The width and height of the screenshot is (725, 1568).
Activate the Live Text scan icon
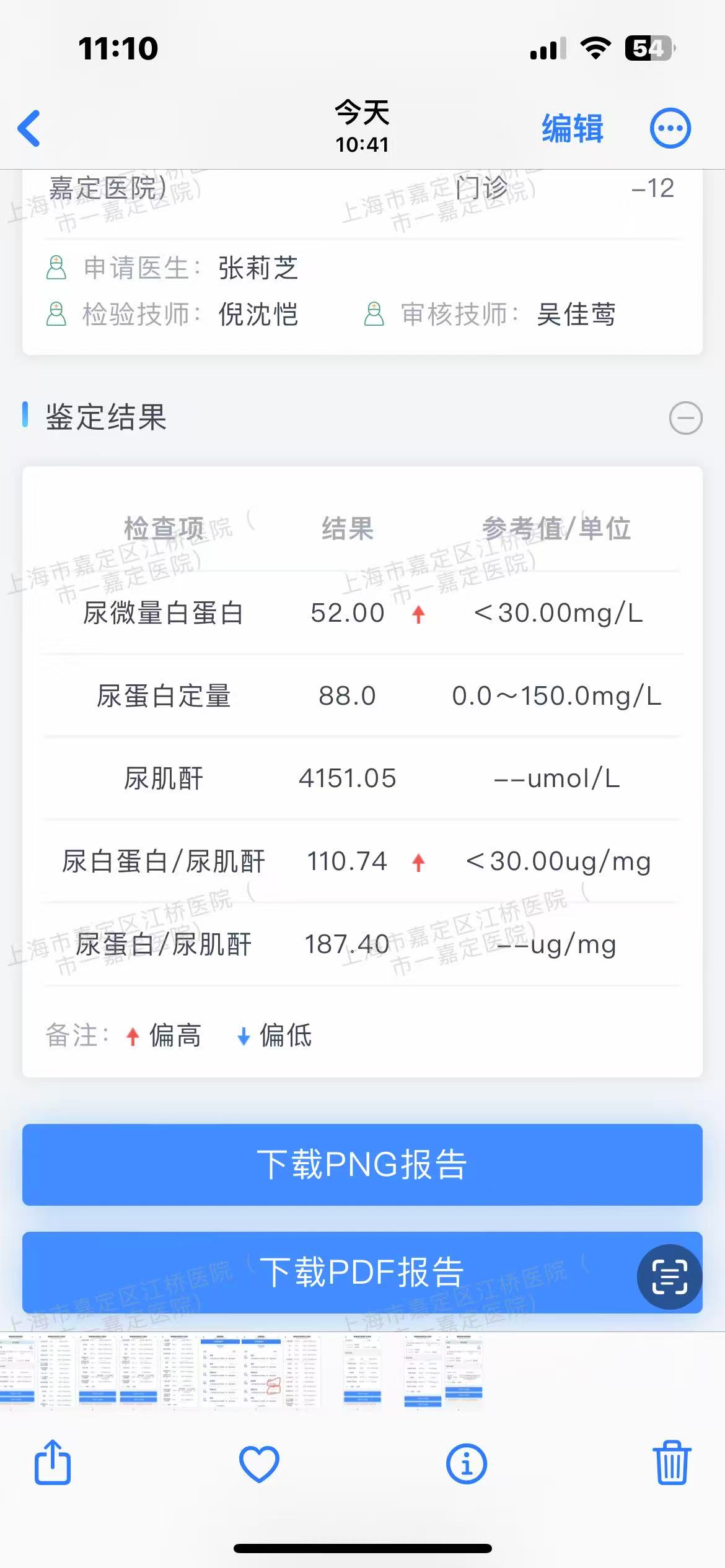[x=669, y=1276]
